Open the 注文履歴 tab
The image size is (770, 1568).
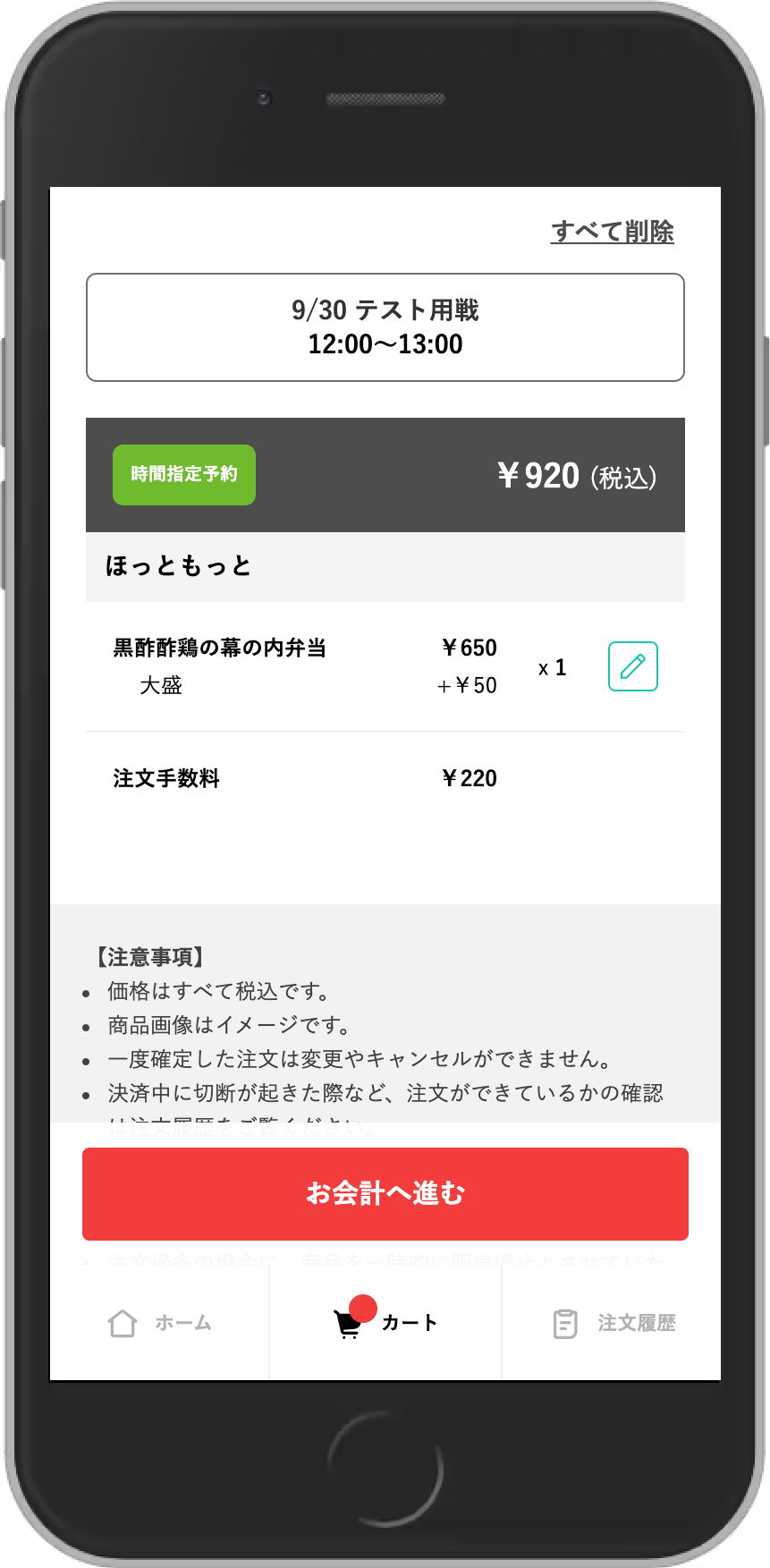point(613,1323)
